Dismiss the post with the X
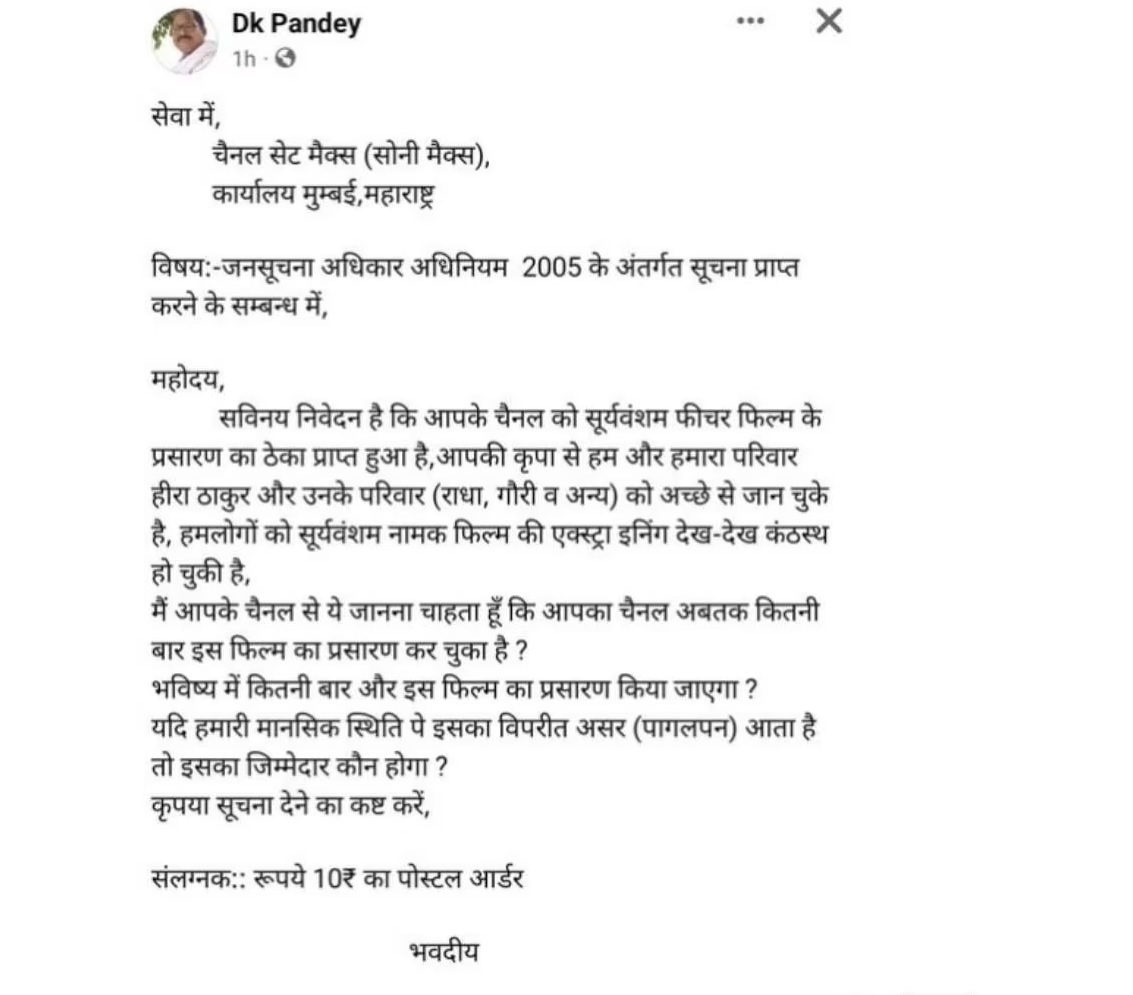 [829, 21]
